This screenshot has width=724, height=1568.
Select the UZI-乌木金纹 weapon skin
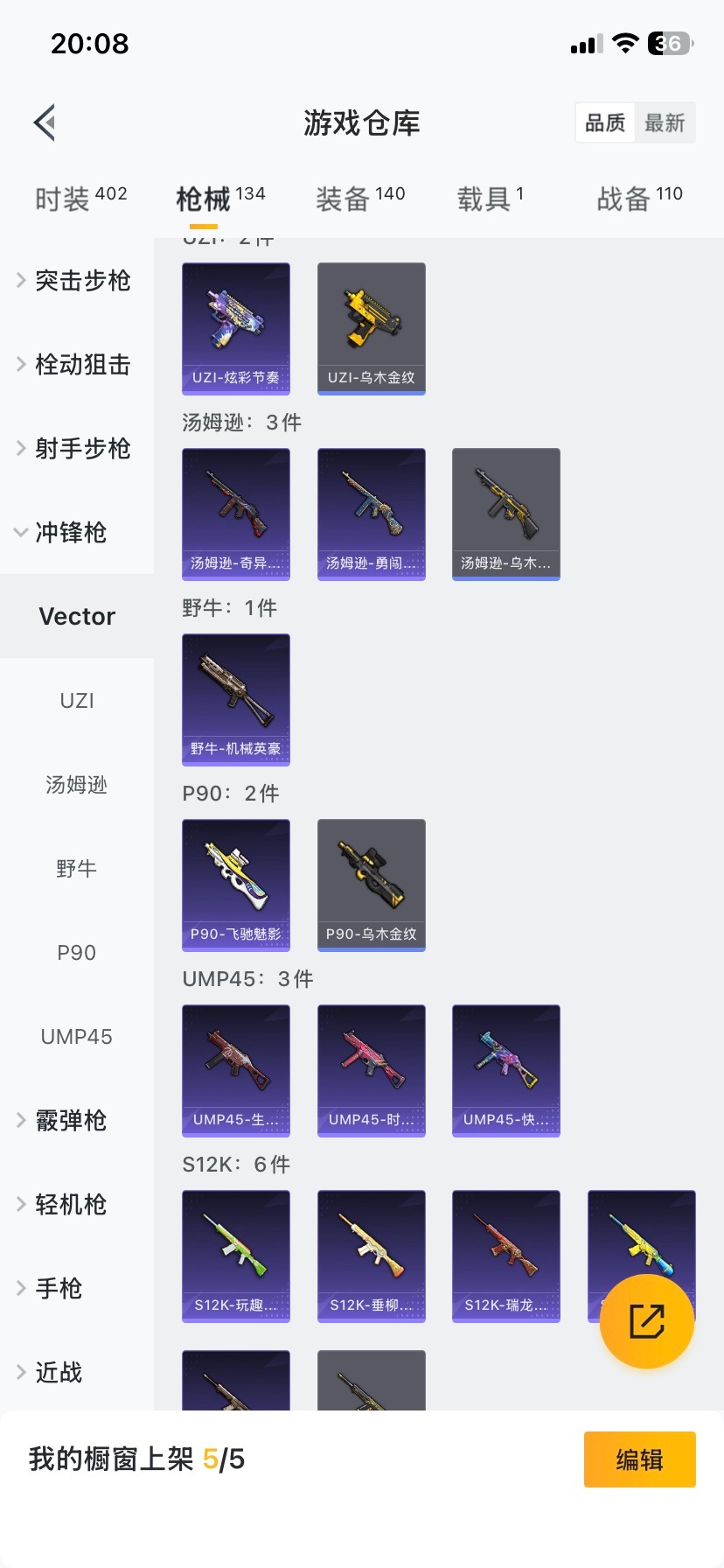[x=371, y=328]
